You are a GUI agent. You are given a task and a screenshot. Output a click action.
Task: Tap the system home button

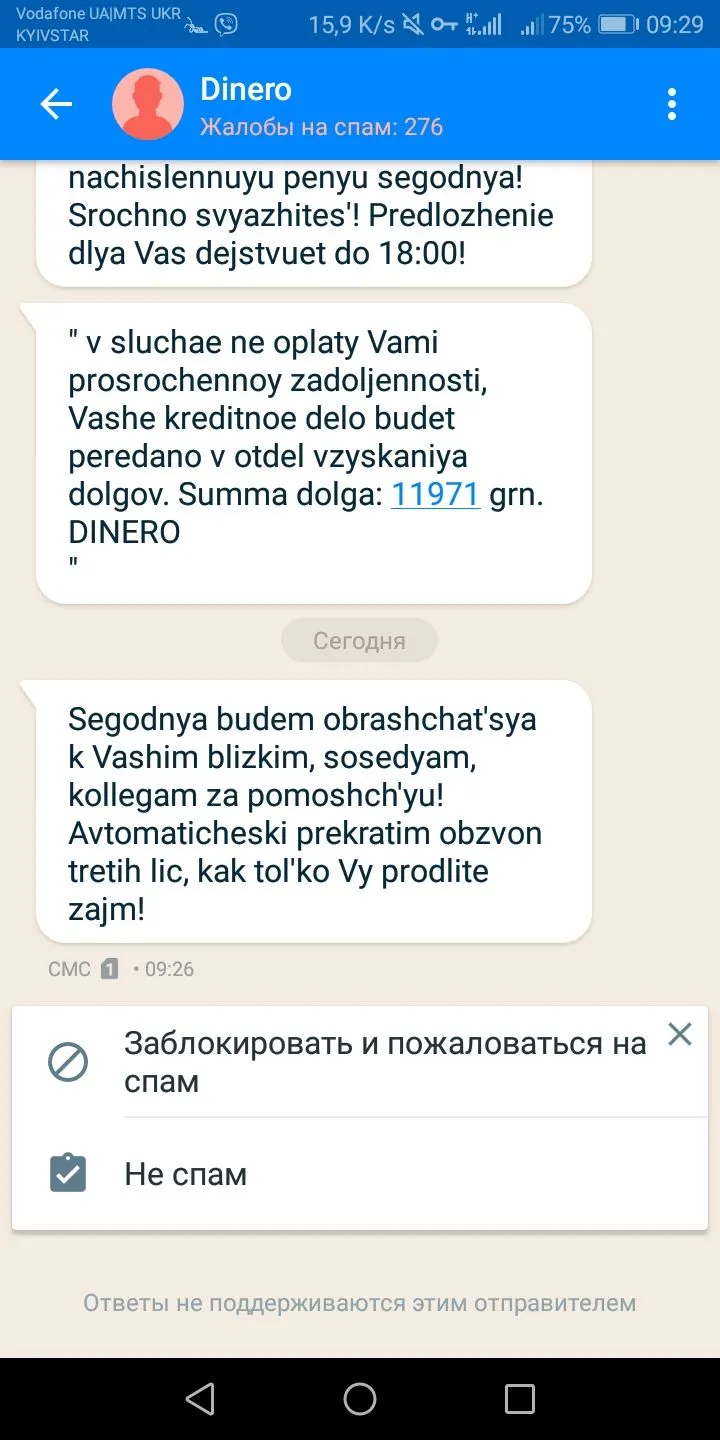coord(360,1399)
